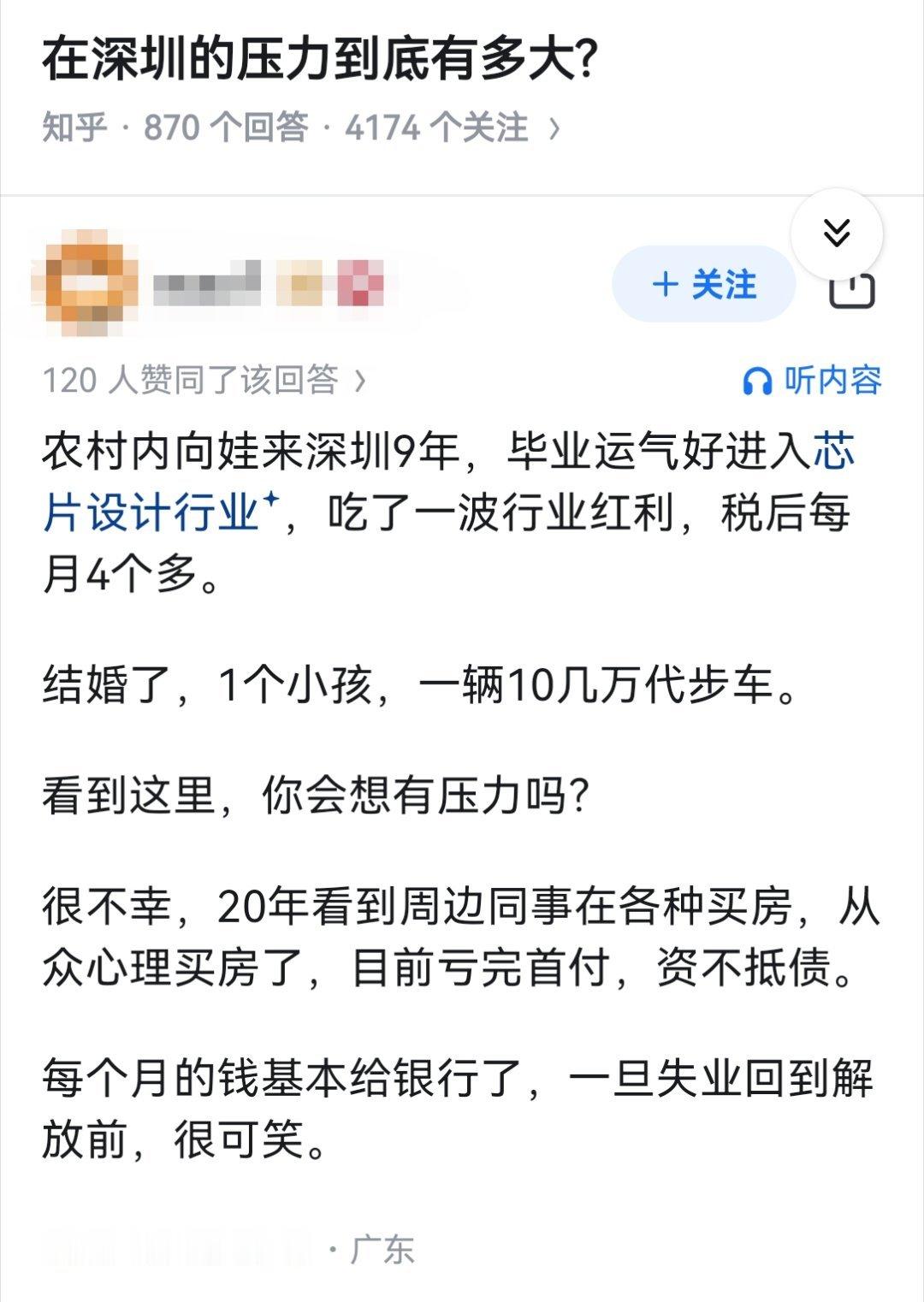Collapse the answer with double-chevron button
The image size is (924, 1302).
[x=836, y=233]
